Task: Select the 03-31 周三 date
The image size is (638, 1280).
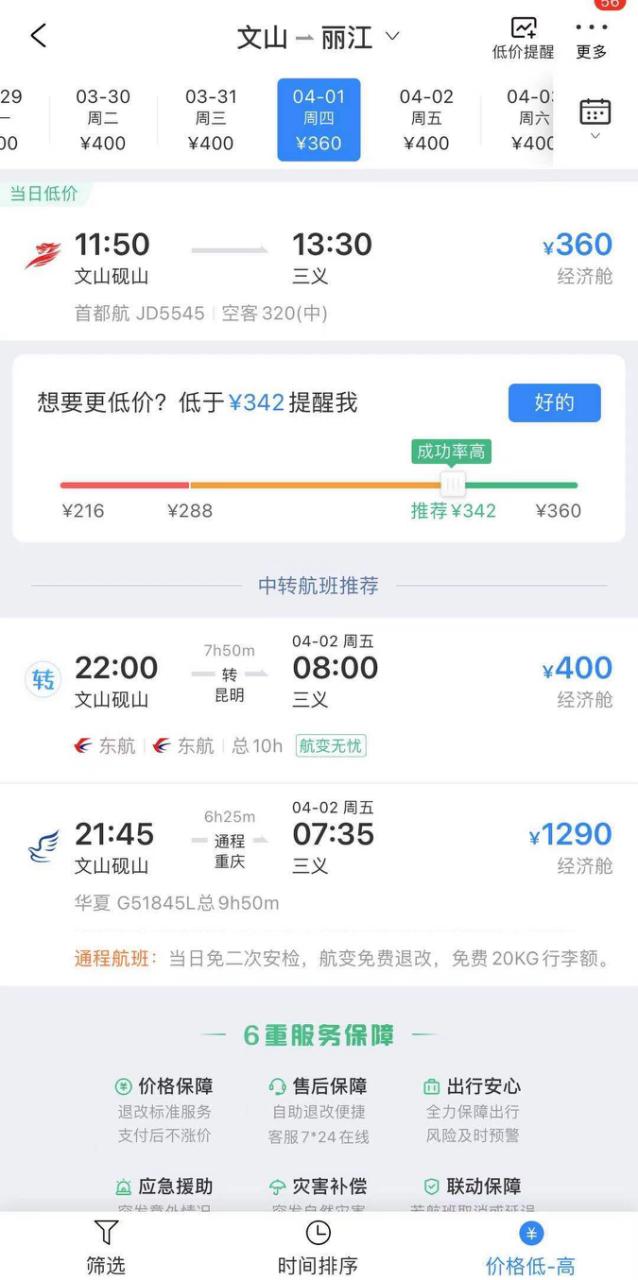Action: [x=211, y=120]
